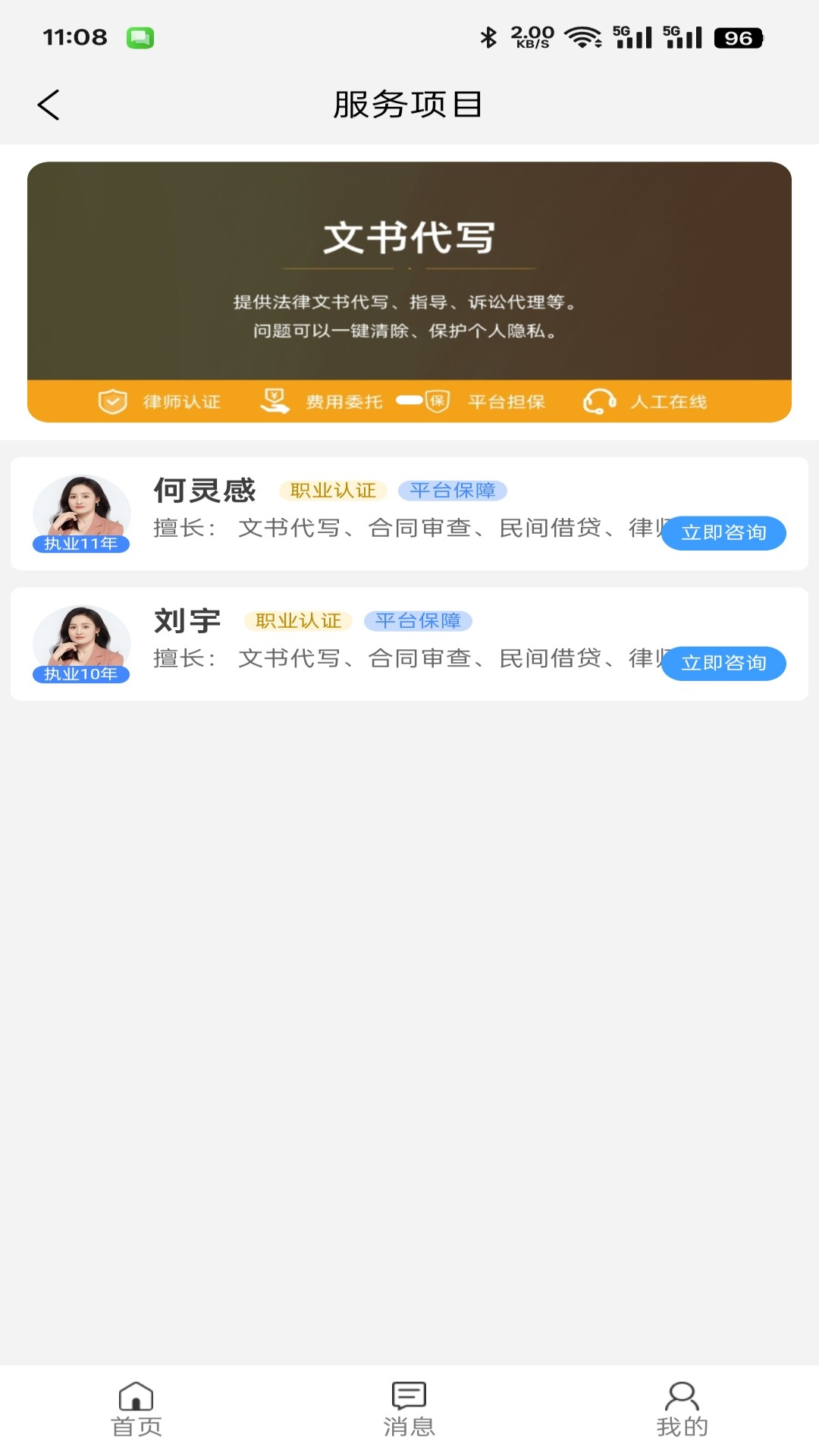The height and width of the screenshot is (1456, 819).
Task: Tap 立即咨询 for lawyer 刘宇
Action: [723, 663]
